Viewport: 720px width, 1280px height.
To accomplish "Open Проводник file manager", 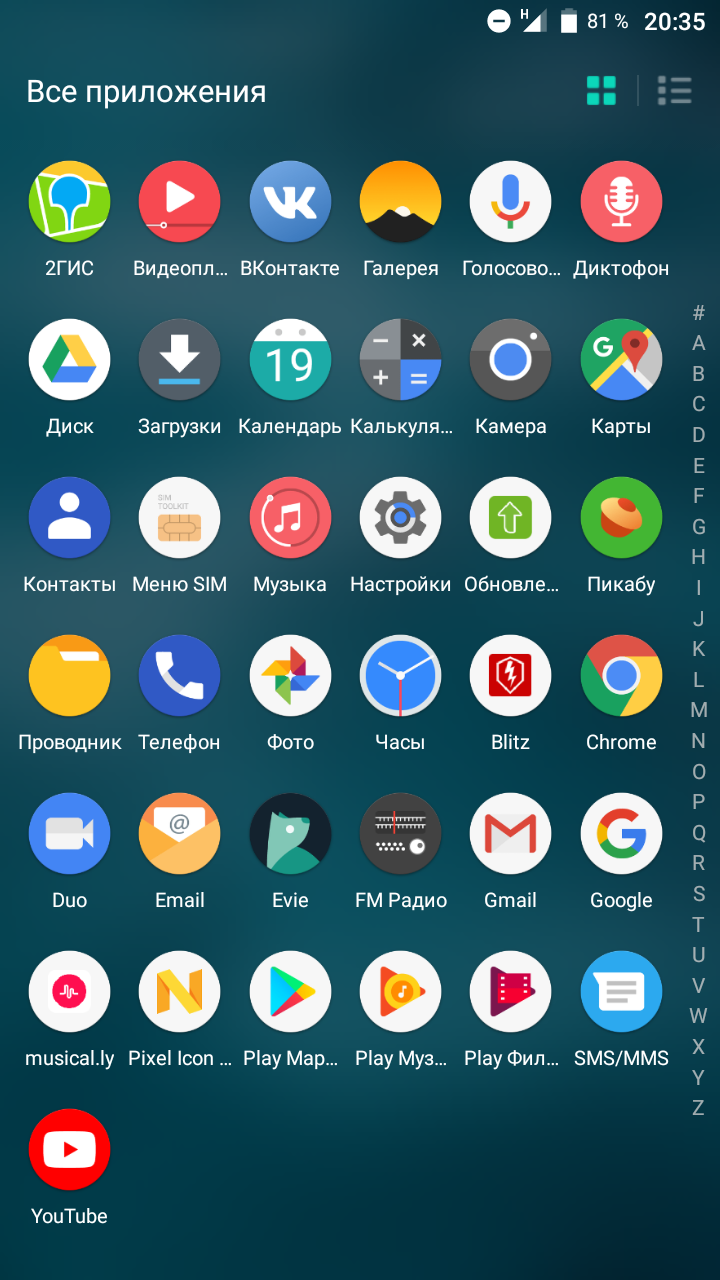I will click(x=69, y=675).
